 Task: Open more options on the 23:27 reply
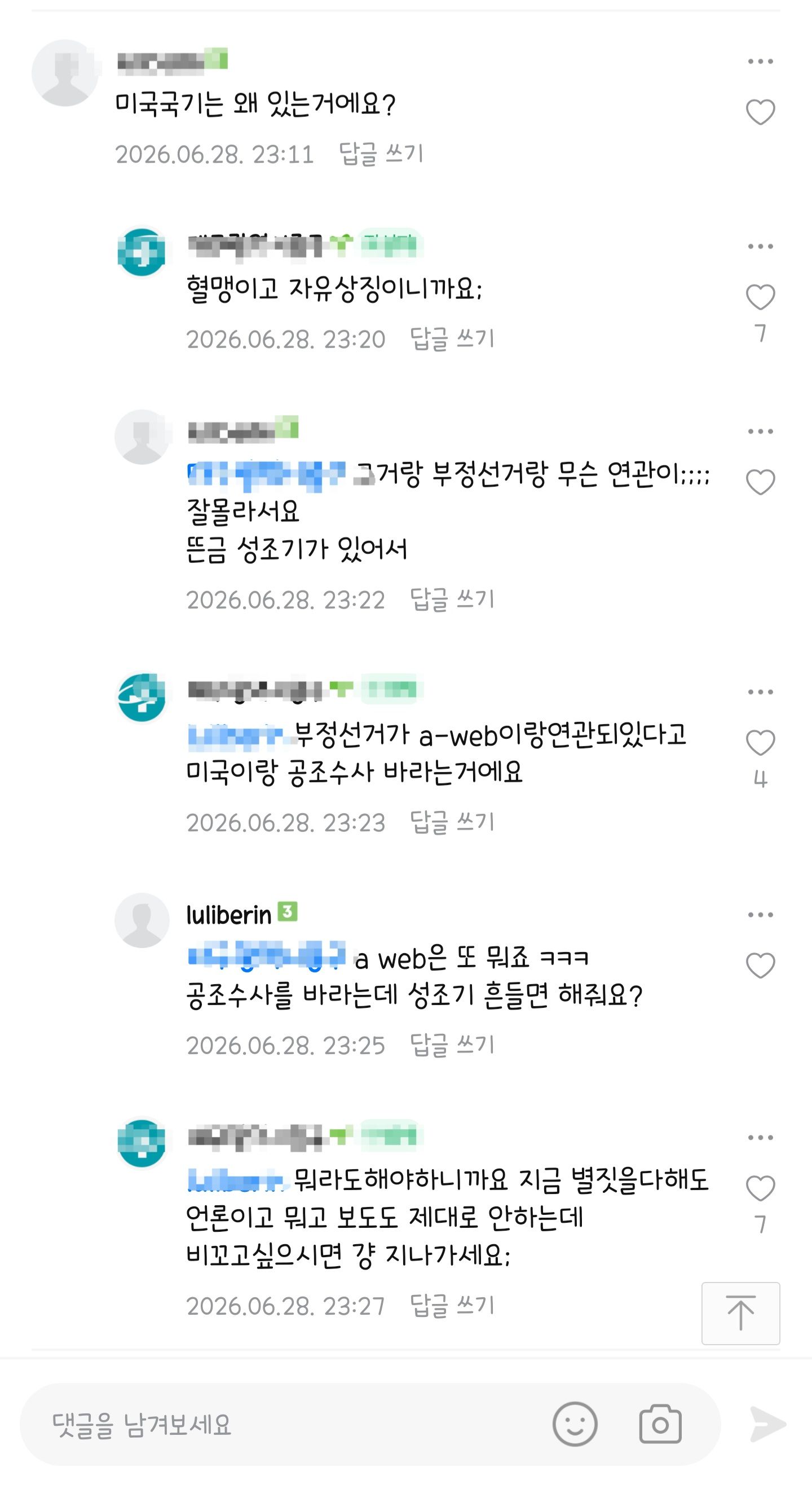760,1138
